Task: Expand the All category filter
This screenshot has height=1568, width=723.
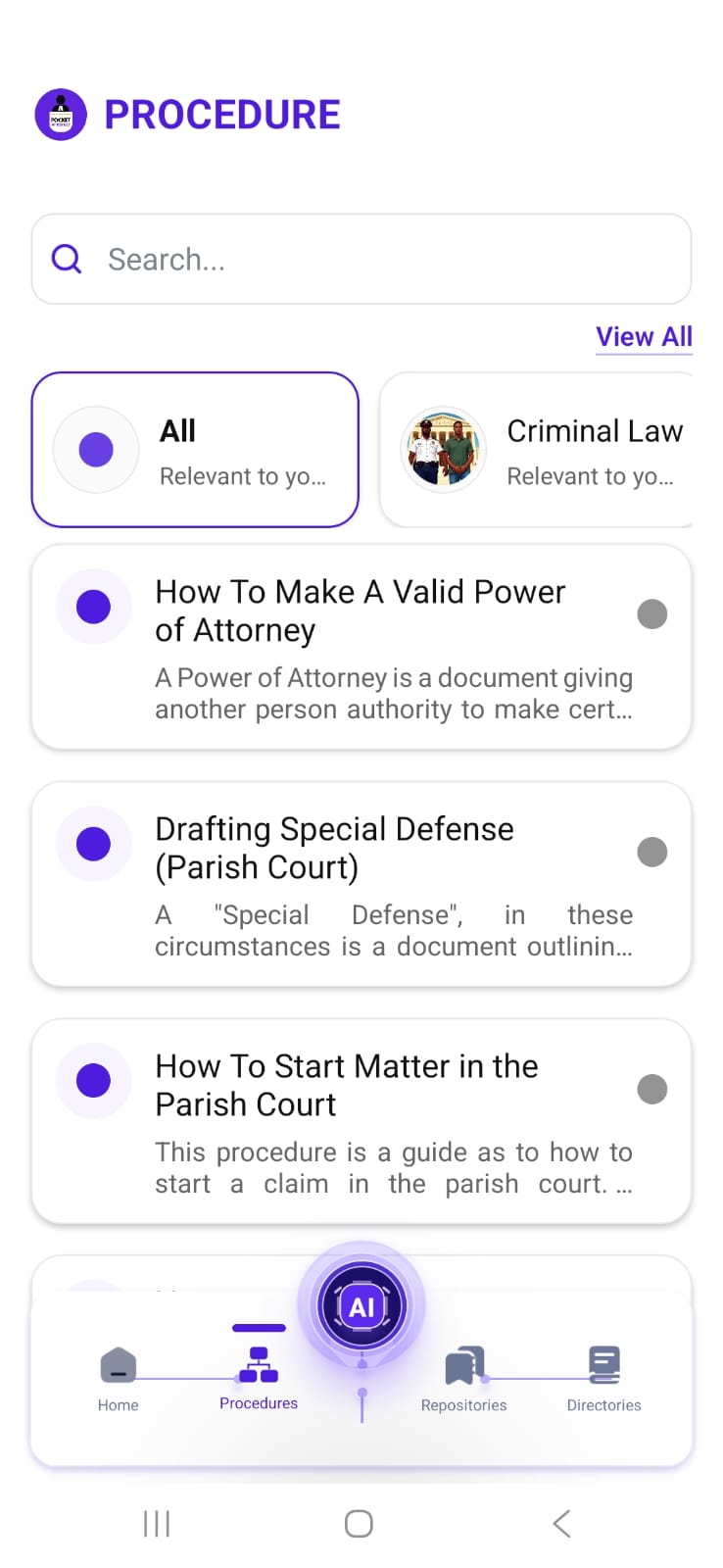Action: pos(195,449)
